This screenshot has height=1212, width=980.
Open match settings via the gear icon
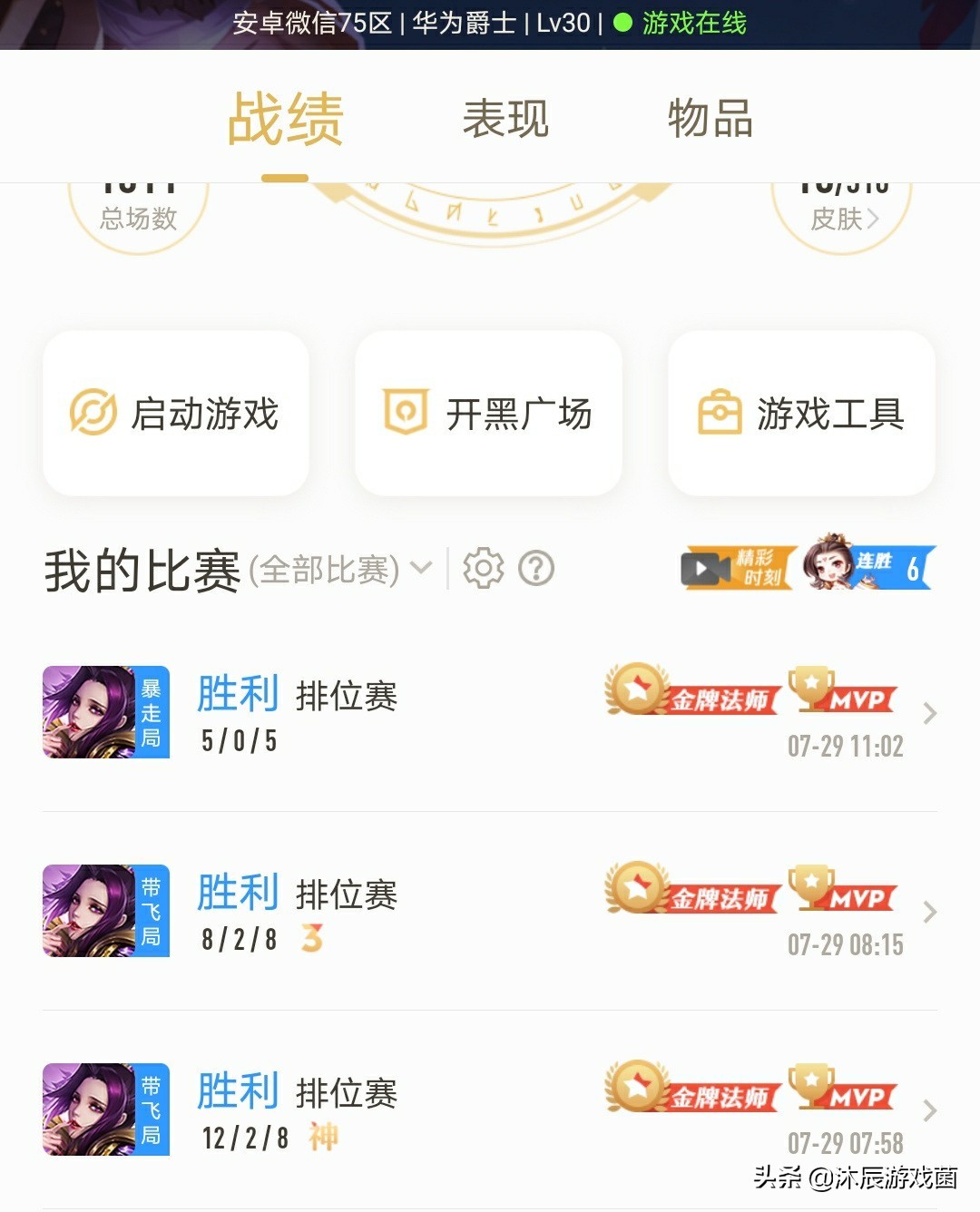coord(484,568)
